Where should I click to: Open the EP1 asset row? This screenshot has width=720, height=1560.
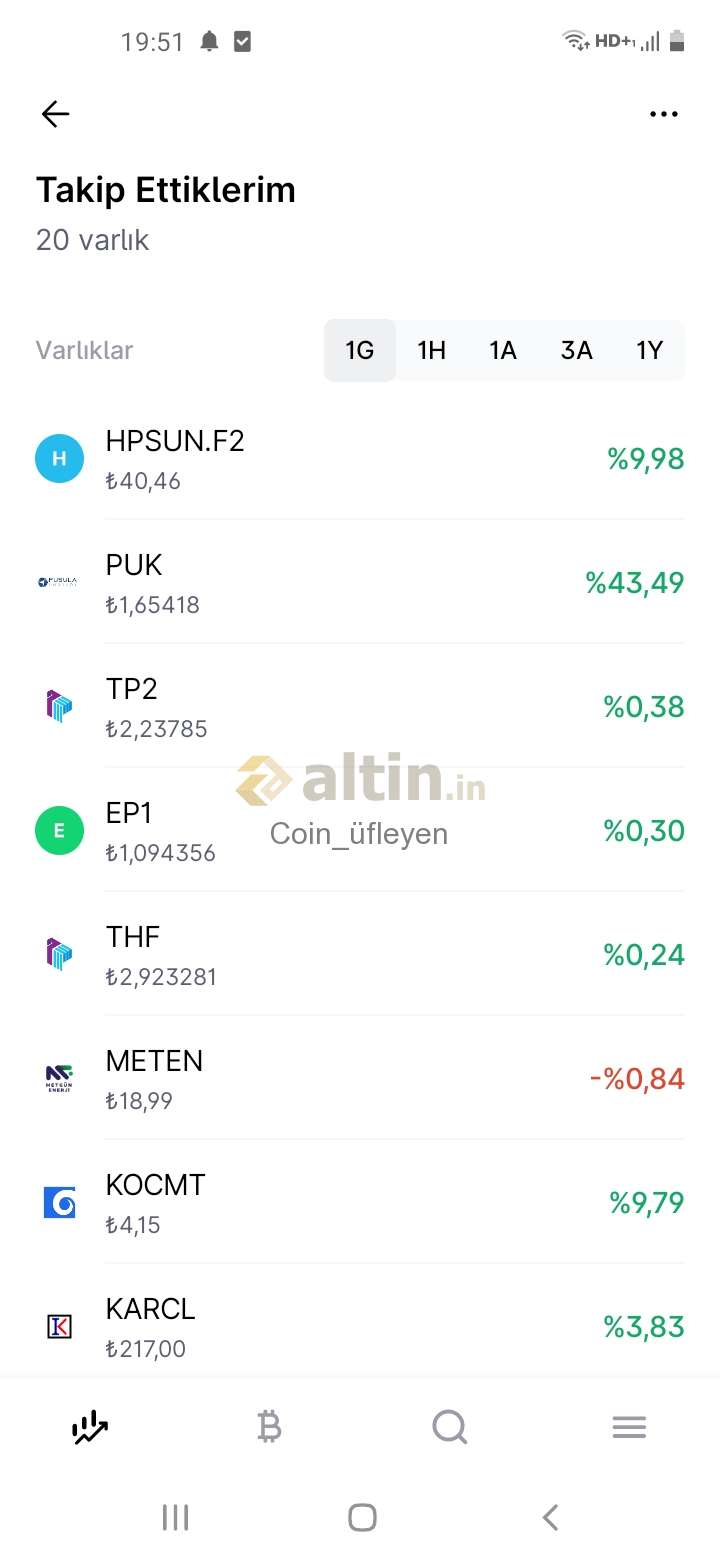point(360,830)
